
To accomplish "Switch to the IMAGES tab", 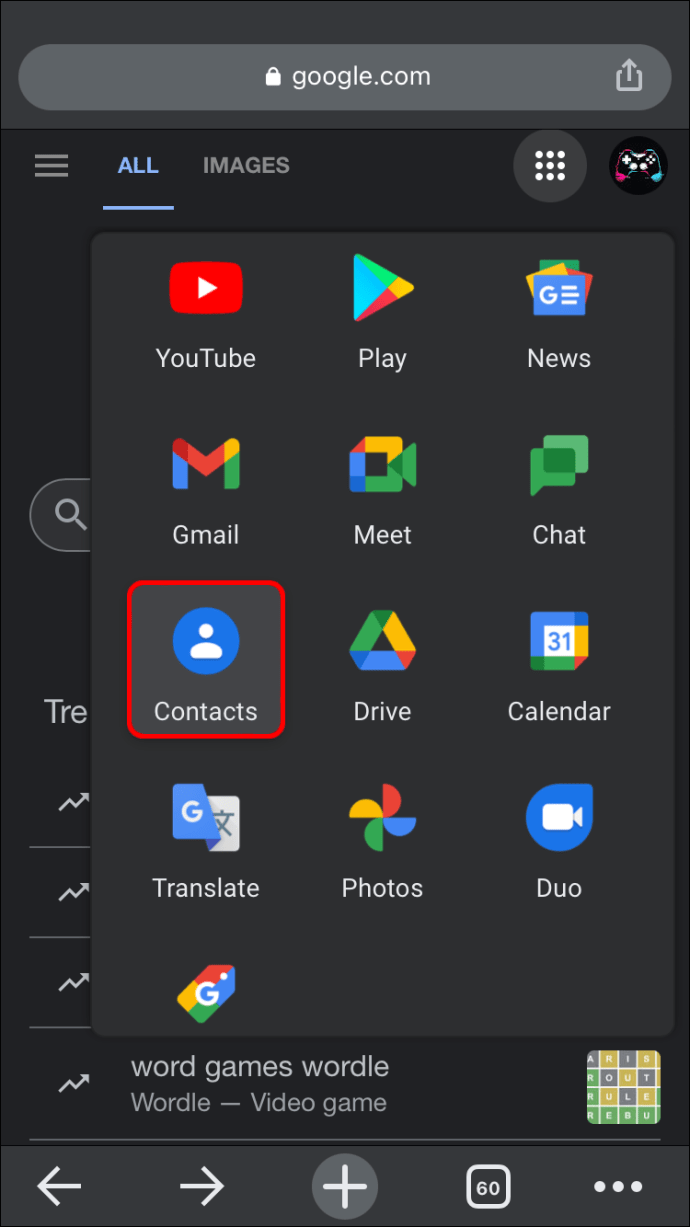I will pos(246,166).
